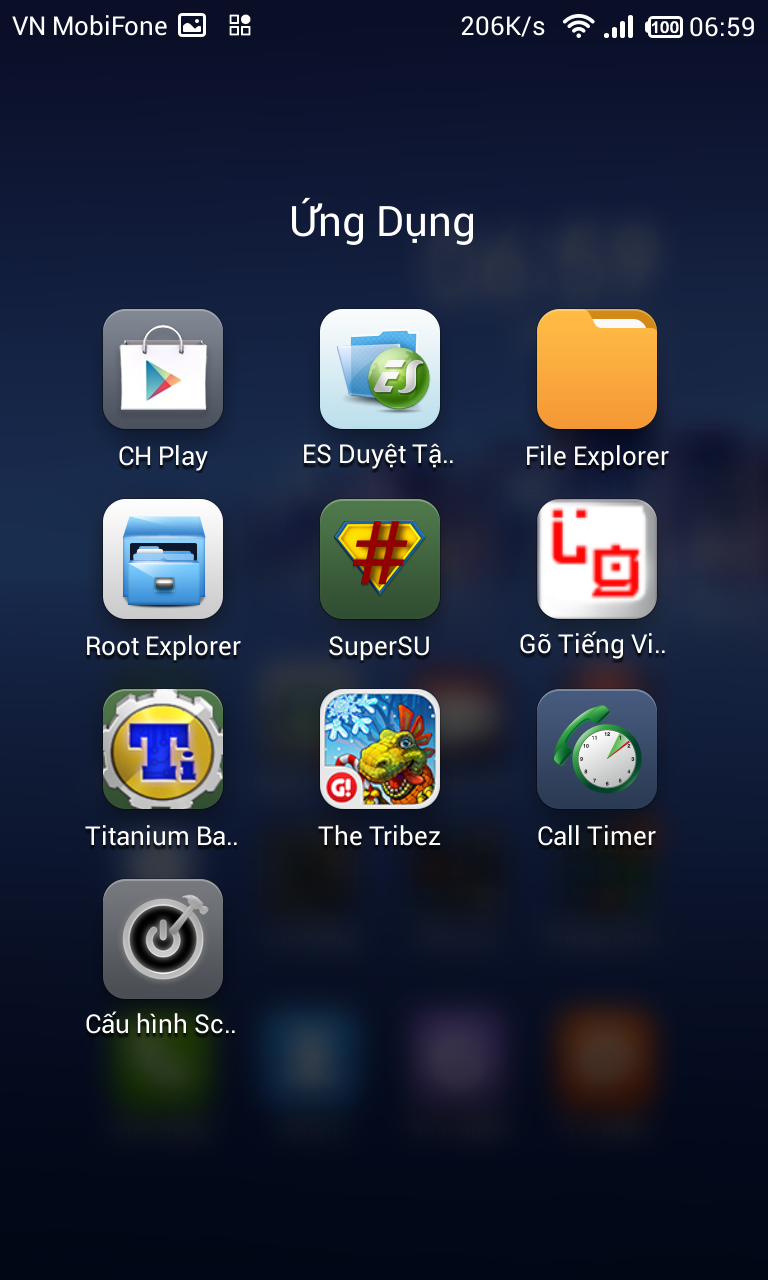The height and width of the screenshot is (1280, 768).
Task: Launch Root Explorer
Action: (x=163, y=559)
